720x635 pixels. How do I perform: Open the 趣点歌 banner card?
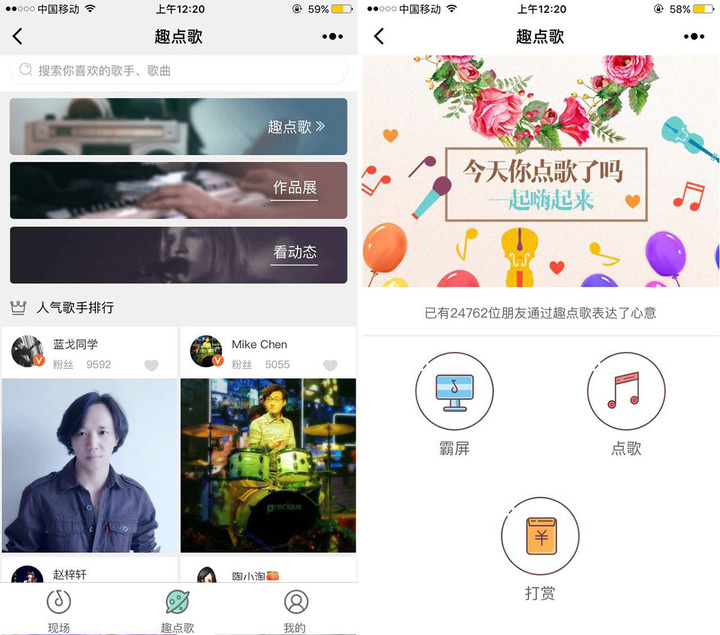178,127
